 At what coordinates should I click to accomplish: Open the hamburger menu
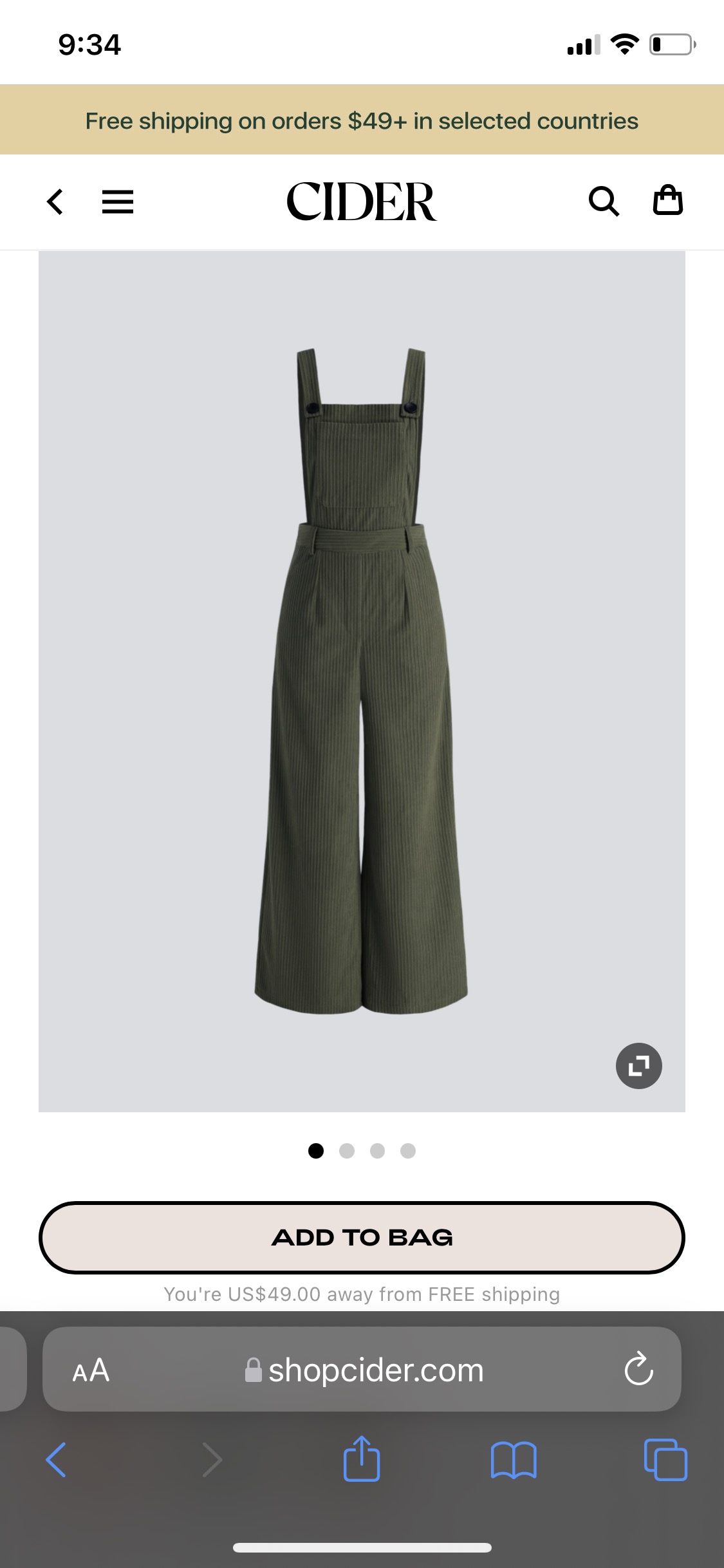(118, 201)
